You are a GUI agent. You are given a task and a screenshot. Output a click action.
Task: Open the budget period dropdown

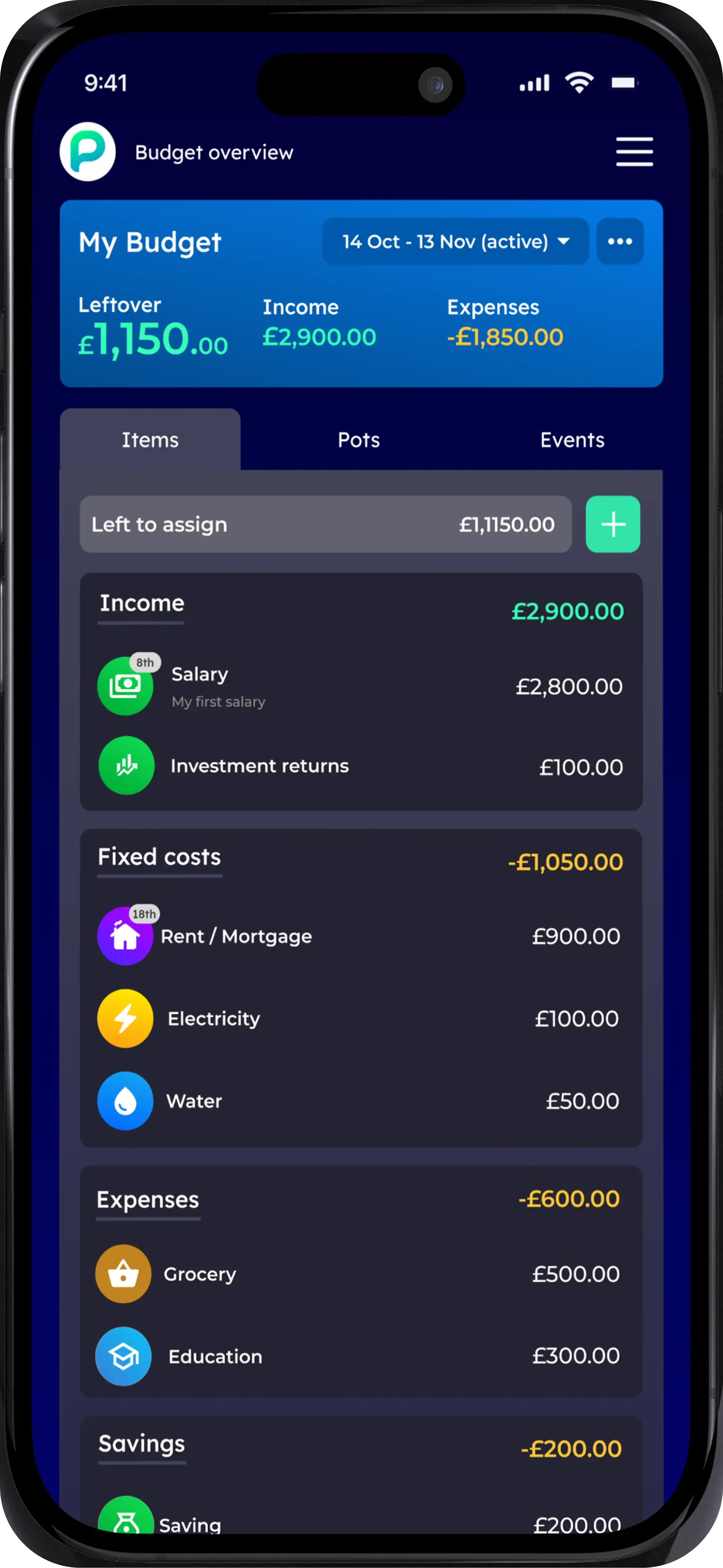pos(455,242)
